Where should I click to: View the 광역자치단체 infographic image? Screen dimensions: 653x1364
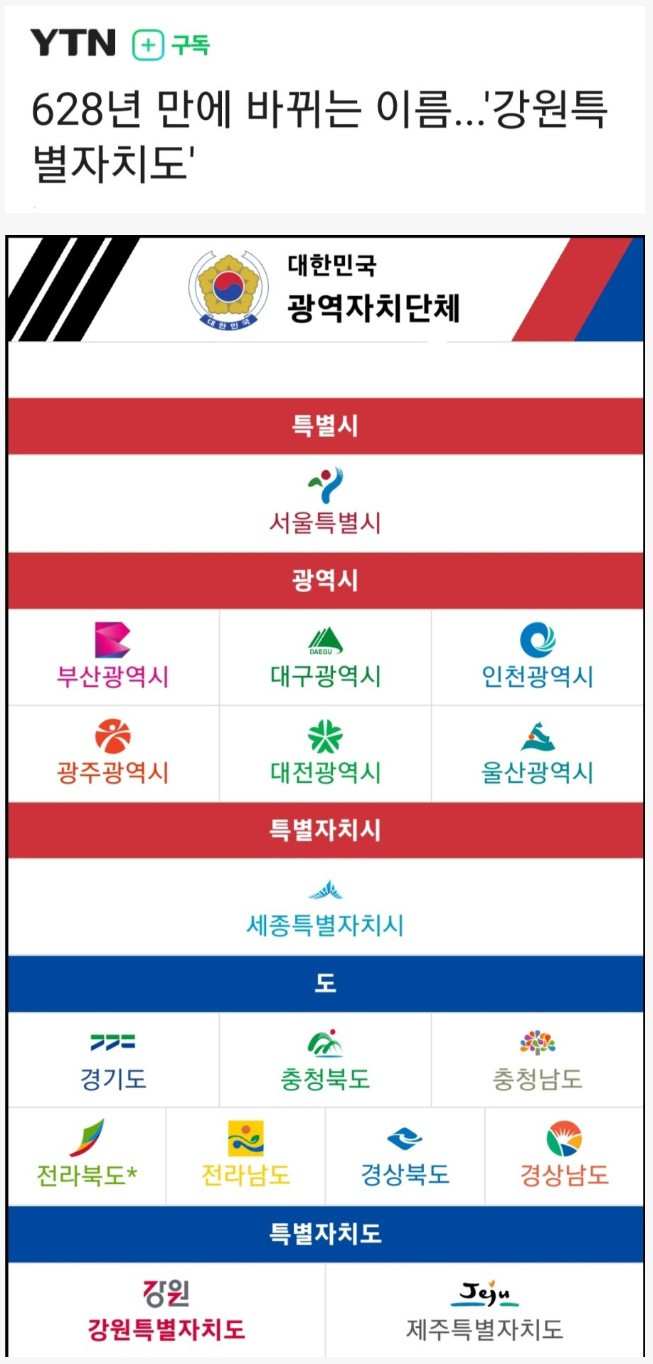point(325,795)
